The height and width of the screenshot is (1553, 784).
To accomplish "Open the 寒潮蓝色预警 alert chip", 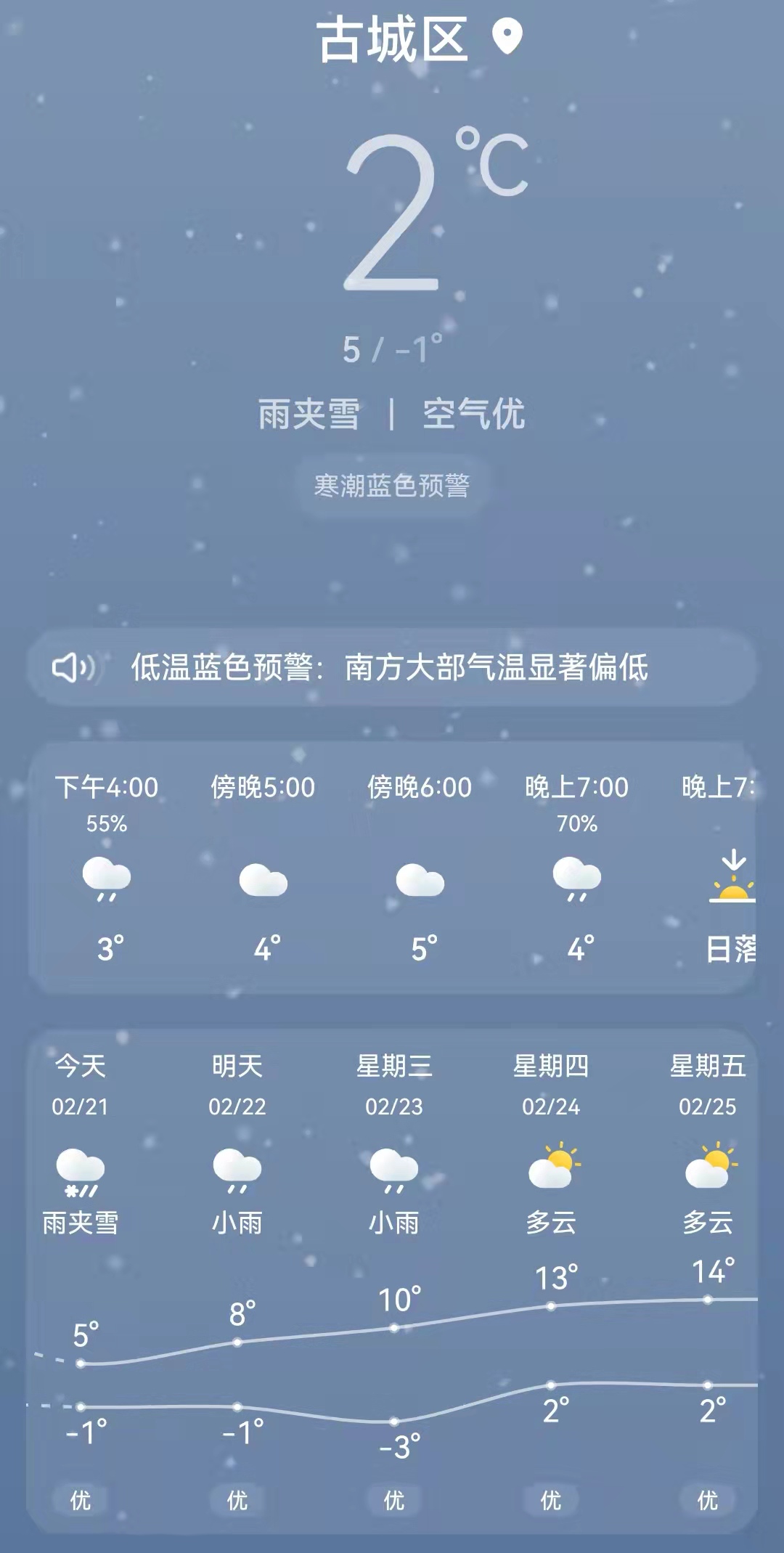I will [392, 486].
